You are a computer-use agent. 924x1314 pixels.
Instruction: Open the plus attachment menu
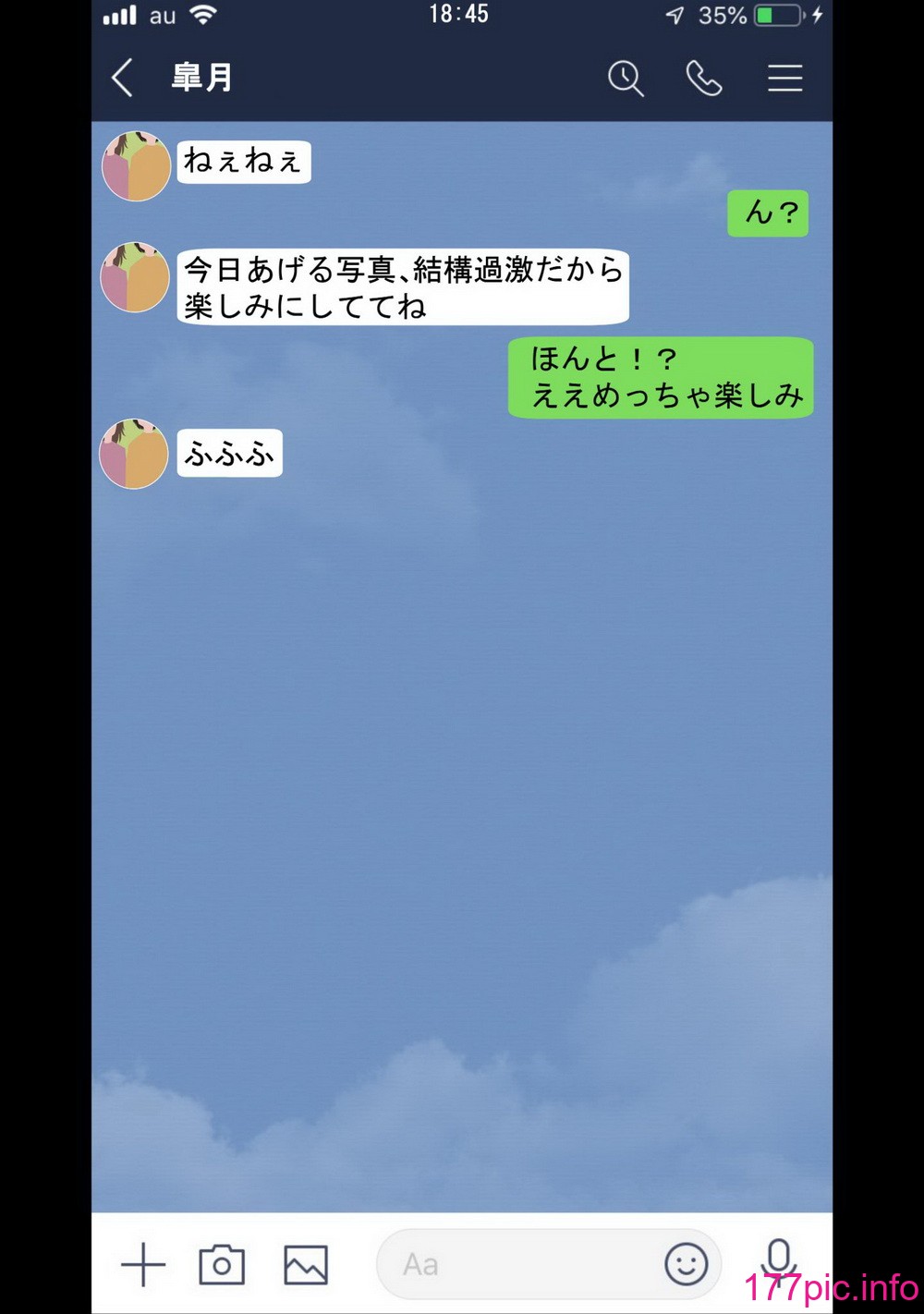click(143, 1264)
